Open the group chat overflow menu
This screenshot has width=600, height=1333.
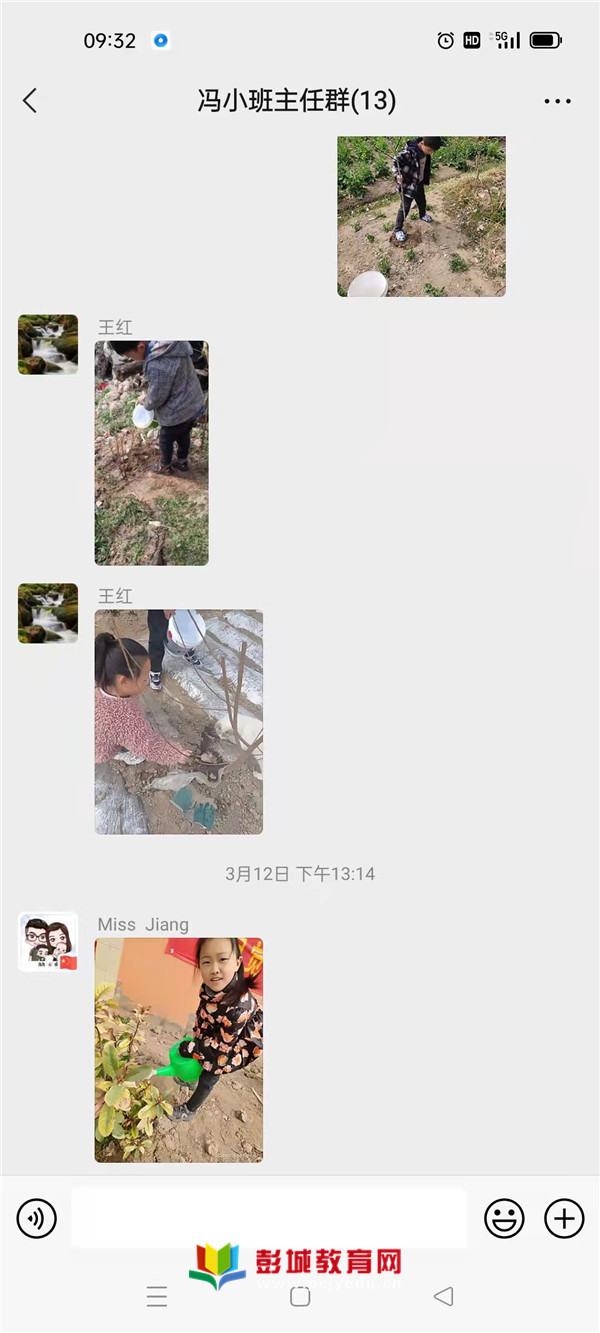(557, 101)
